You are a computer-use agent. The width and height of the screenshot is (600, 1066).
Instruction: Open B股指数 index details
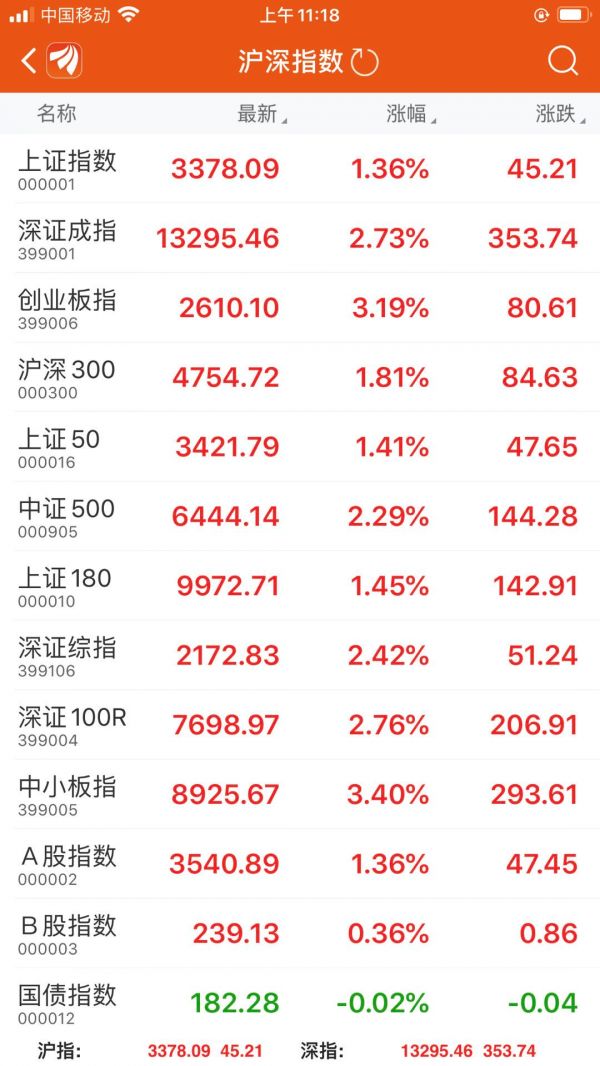pyautogui.click(x=300, y=933)
